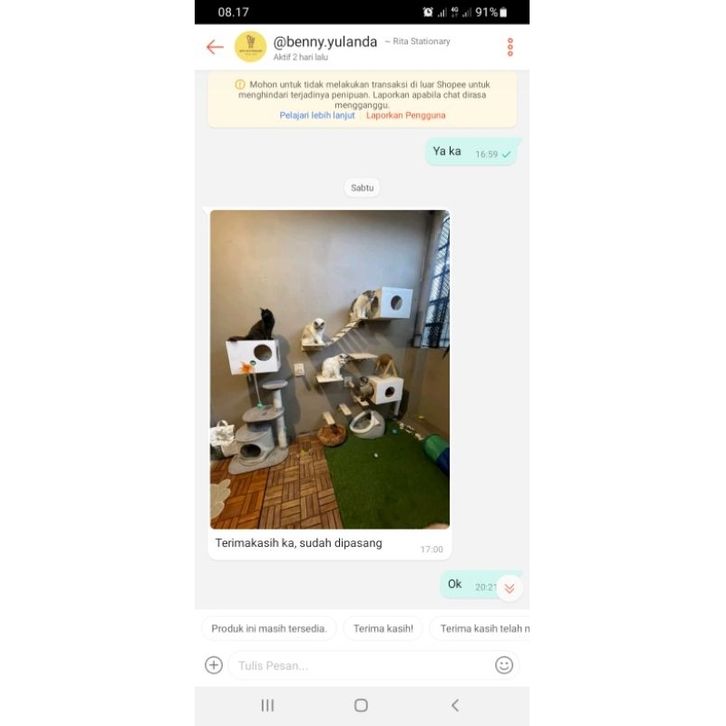The height and width of the screenshot is (726, 726).
Task: Jump to the latest messages
Action: tap(509, 588)
